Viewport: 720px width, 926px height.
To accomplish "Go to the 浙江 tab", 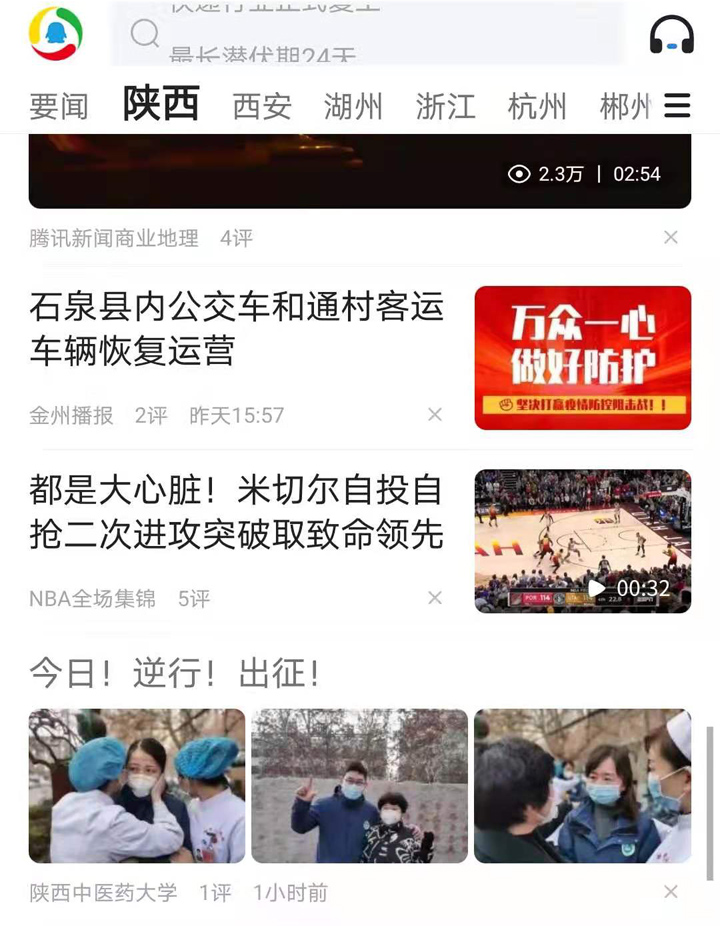I will click(446, 106).
